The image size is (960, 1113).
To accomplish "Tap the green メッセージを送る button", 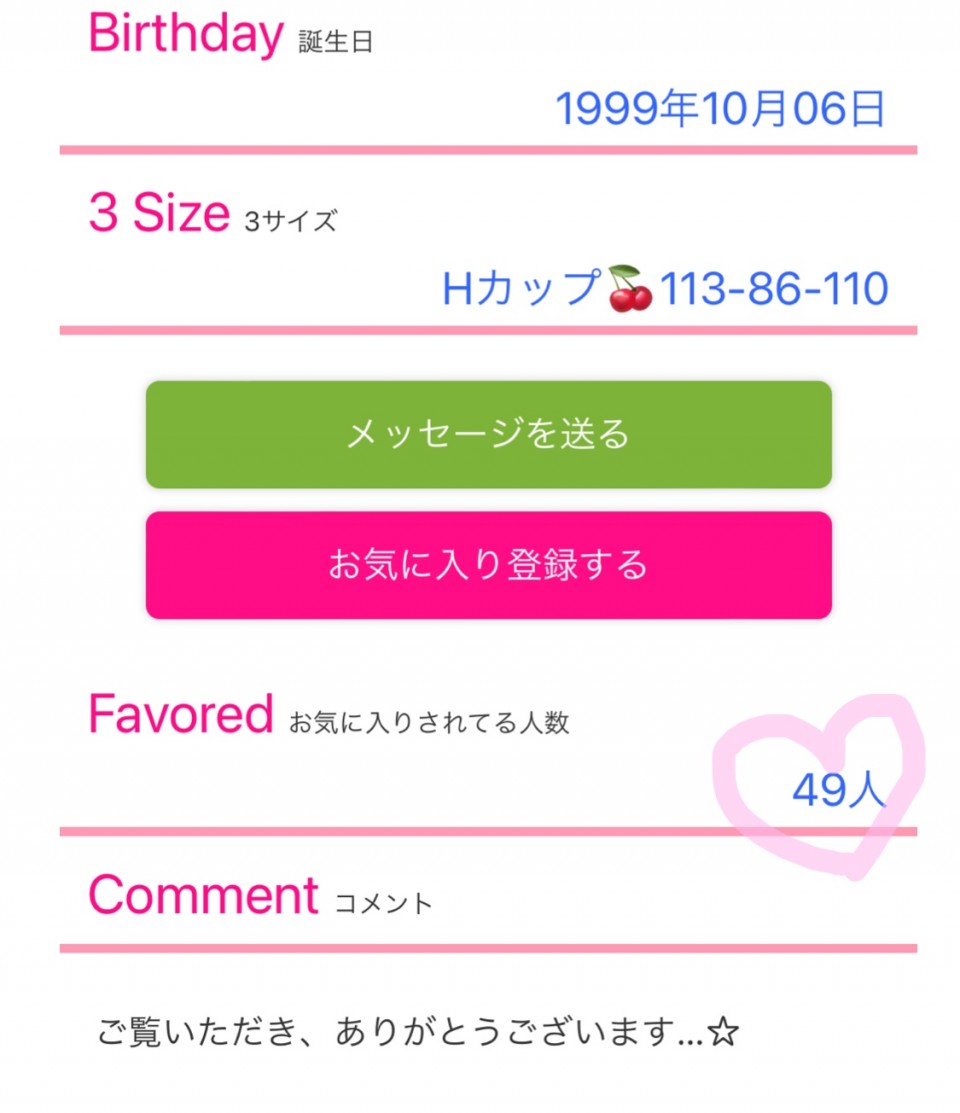I will point(488,435).
